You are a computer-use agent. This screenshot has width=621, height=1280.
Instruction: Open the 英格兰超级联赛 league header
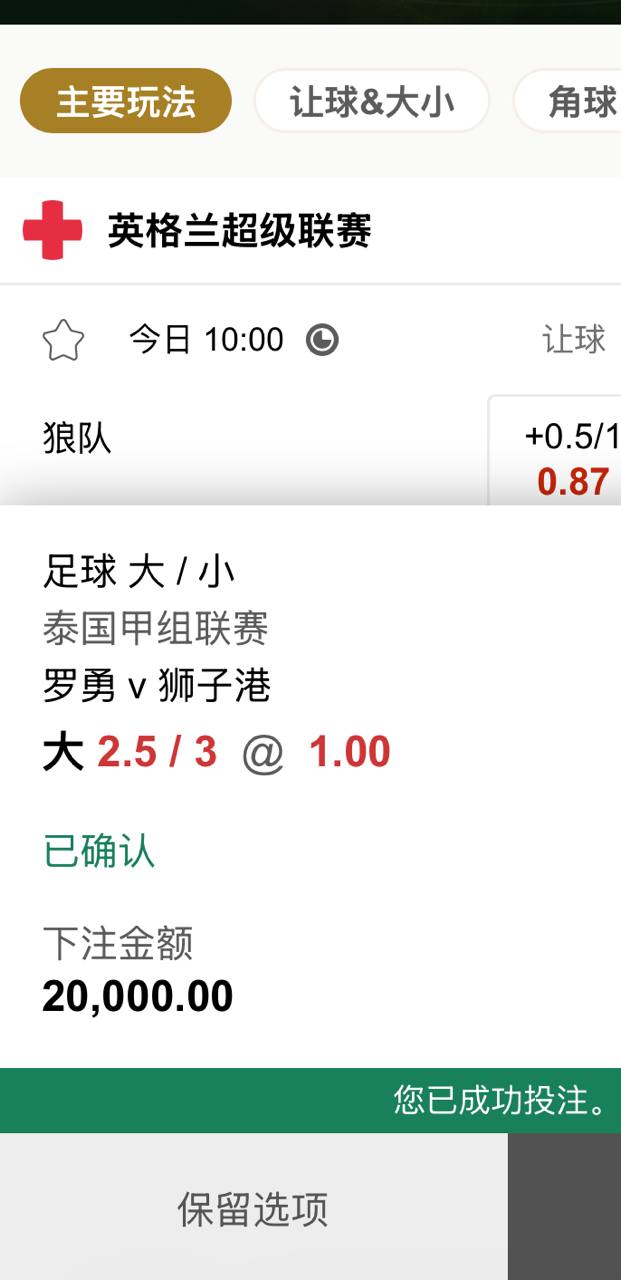(x=240, y=231)
